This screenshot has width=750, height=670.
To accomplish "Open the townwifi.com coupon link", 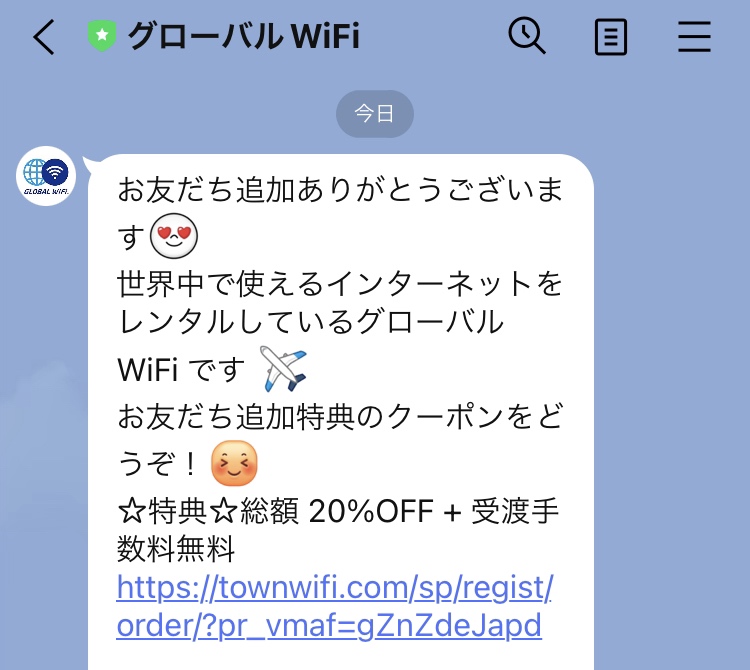I will pyautogui.click(x=334, y=605).
